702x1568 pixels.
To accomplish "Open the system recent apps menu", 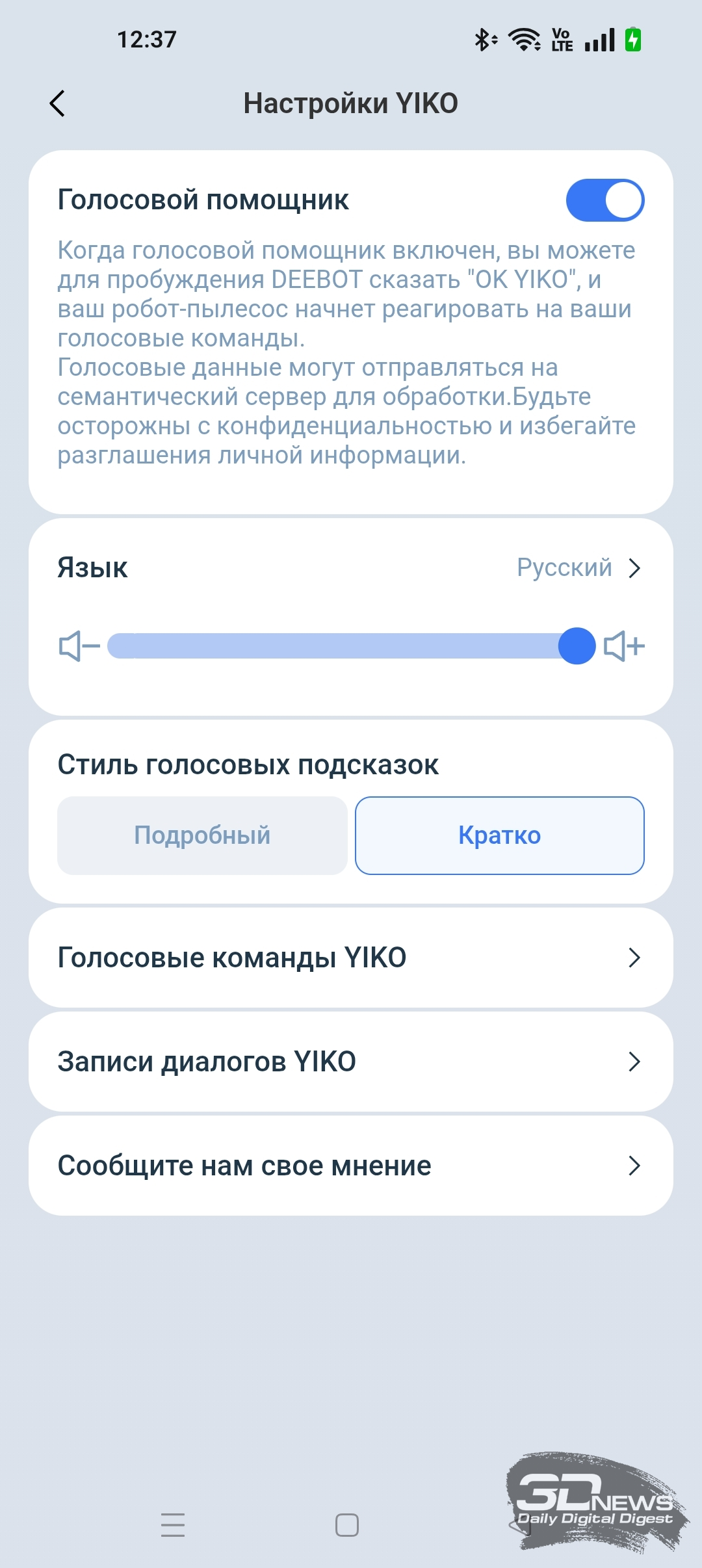I will (x=173, y=1524).
